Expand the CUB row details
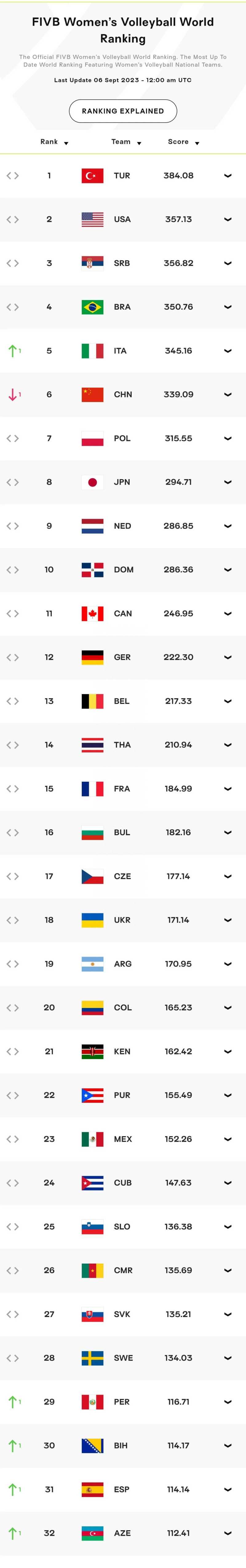Image resolution: width=246 pixels, height=1568 pixels. pos(228,1184)
